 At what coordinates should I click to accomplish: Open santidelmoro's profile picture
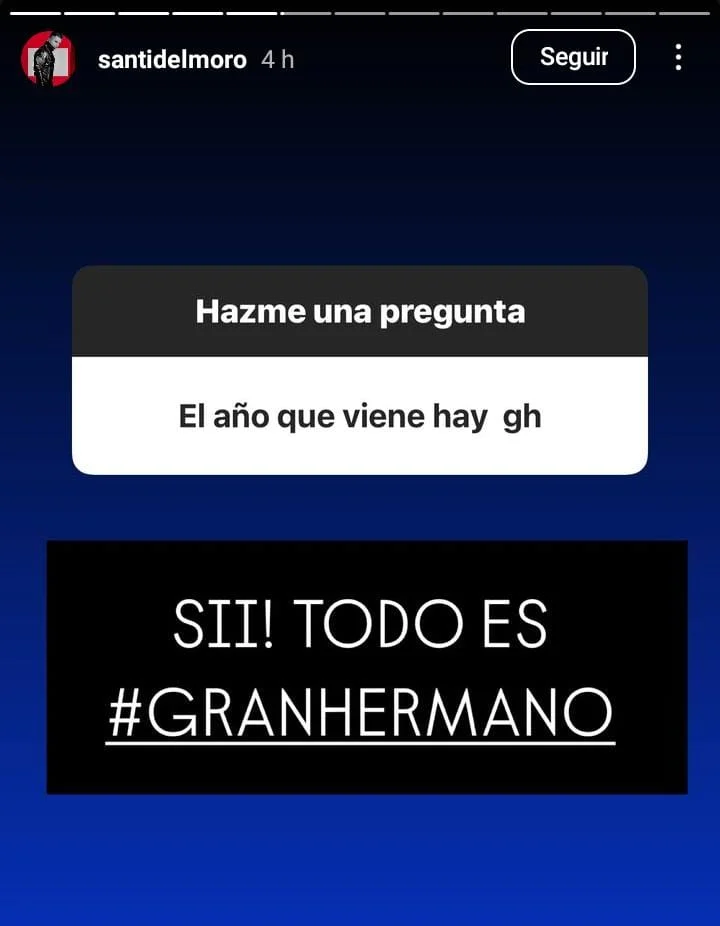48,59
